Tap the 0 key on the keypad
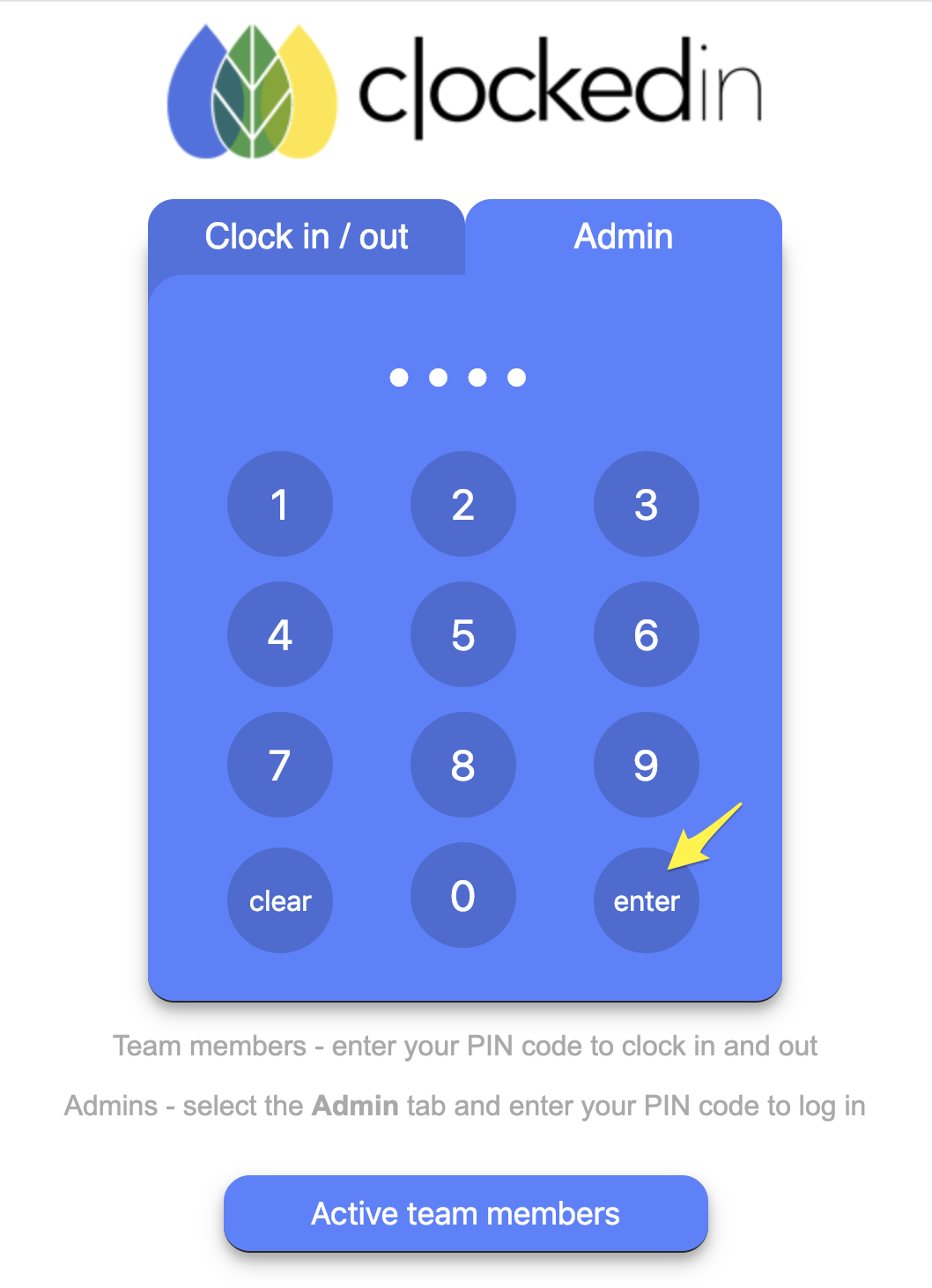The width and height of the screenshot is (932, 1288). pos(463,896)
